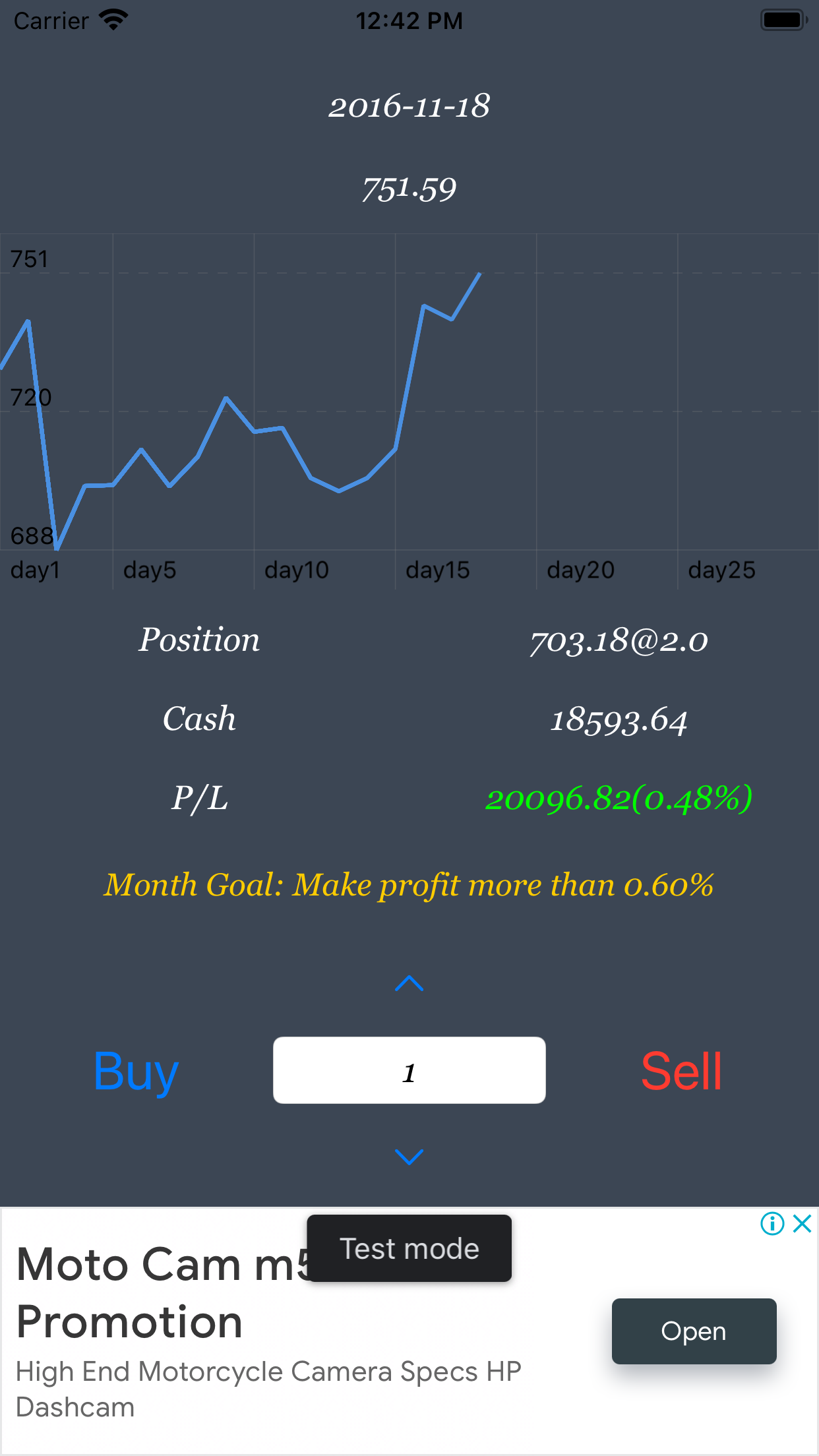
Task: Dismiss the ad with the X icon
Action: click(802, 1224)
